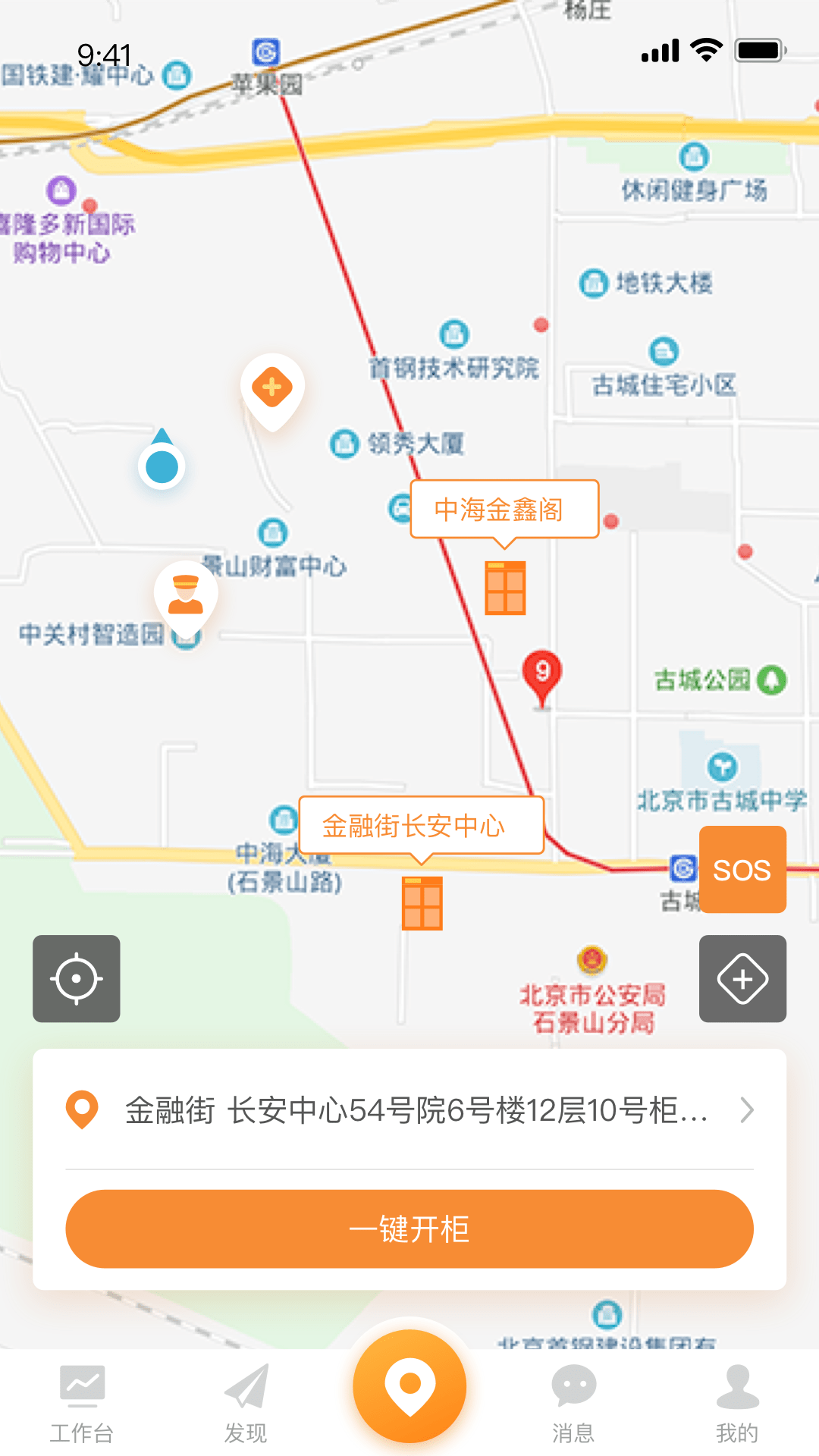
Task: Select the 中海金鑫阁 cabinet marker
Action: pyautogui.click(x=505, y=588)
